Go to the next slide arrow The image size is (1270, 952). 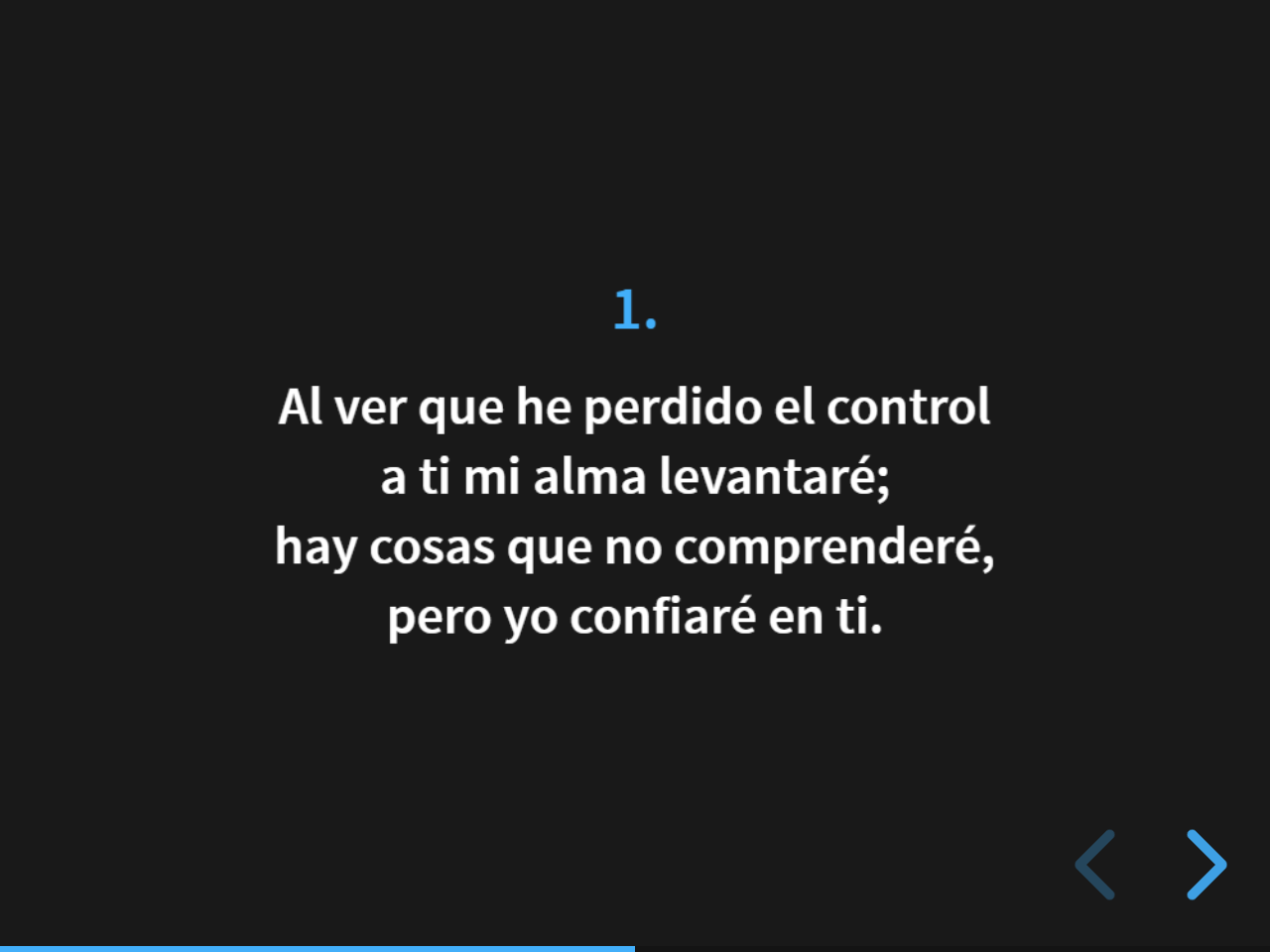click(x=1206, y=865)
